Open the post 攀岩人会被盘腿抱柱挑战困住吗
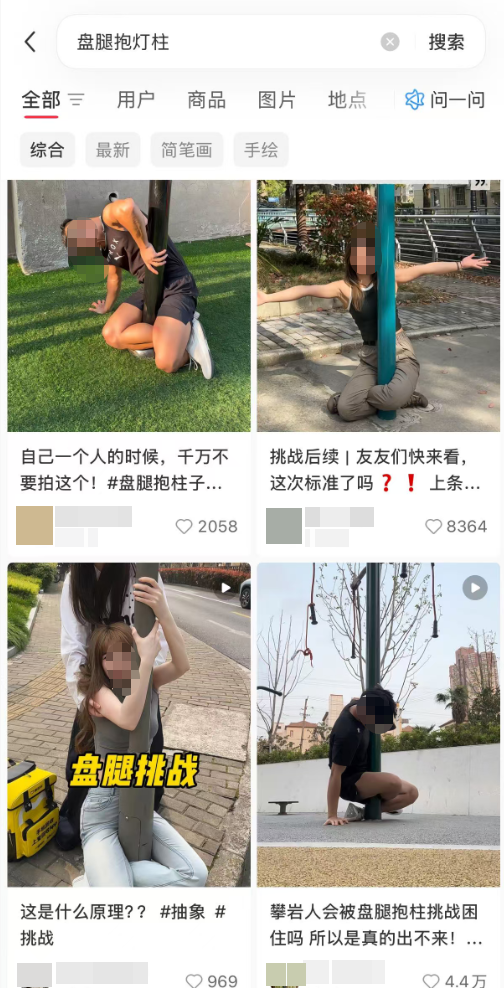The image size is (504, 988). [x=377, y=925]
